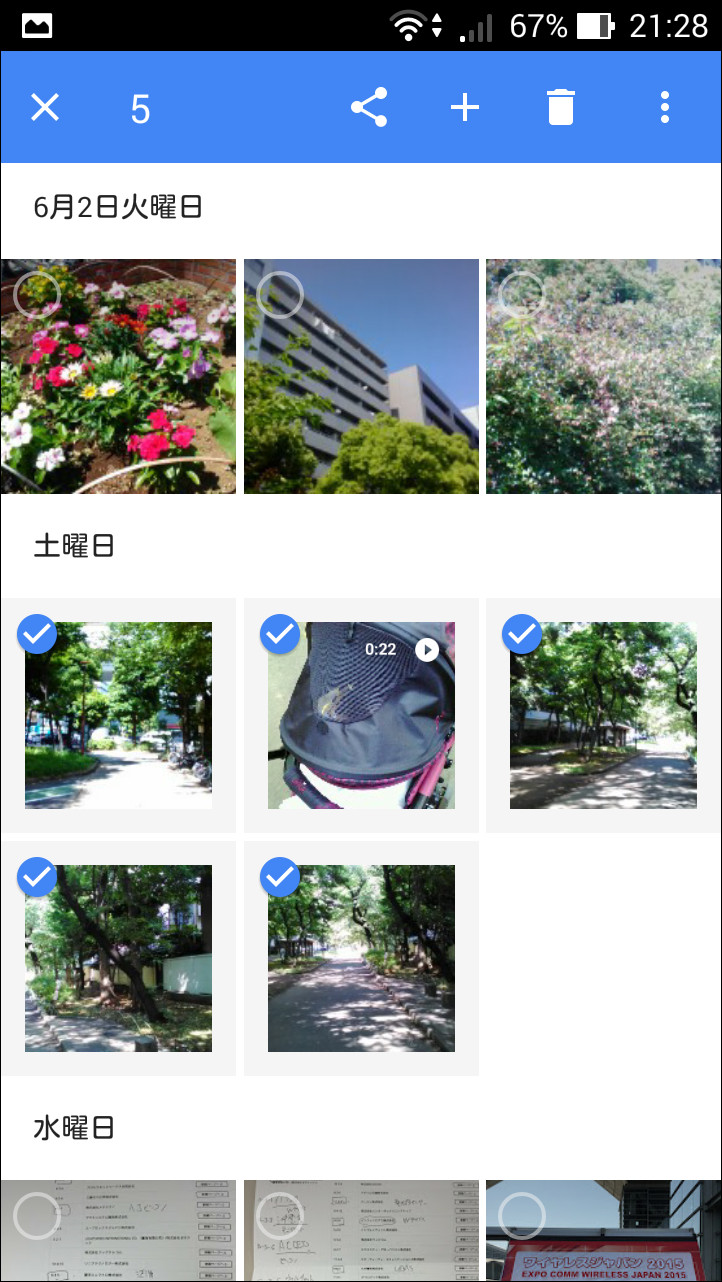The width and height of the screenshot is (722, 1282).
Task: Tap the 水曜日 section header
Action: point(73,1128)
